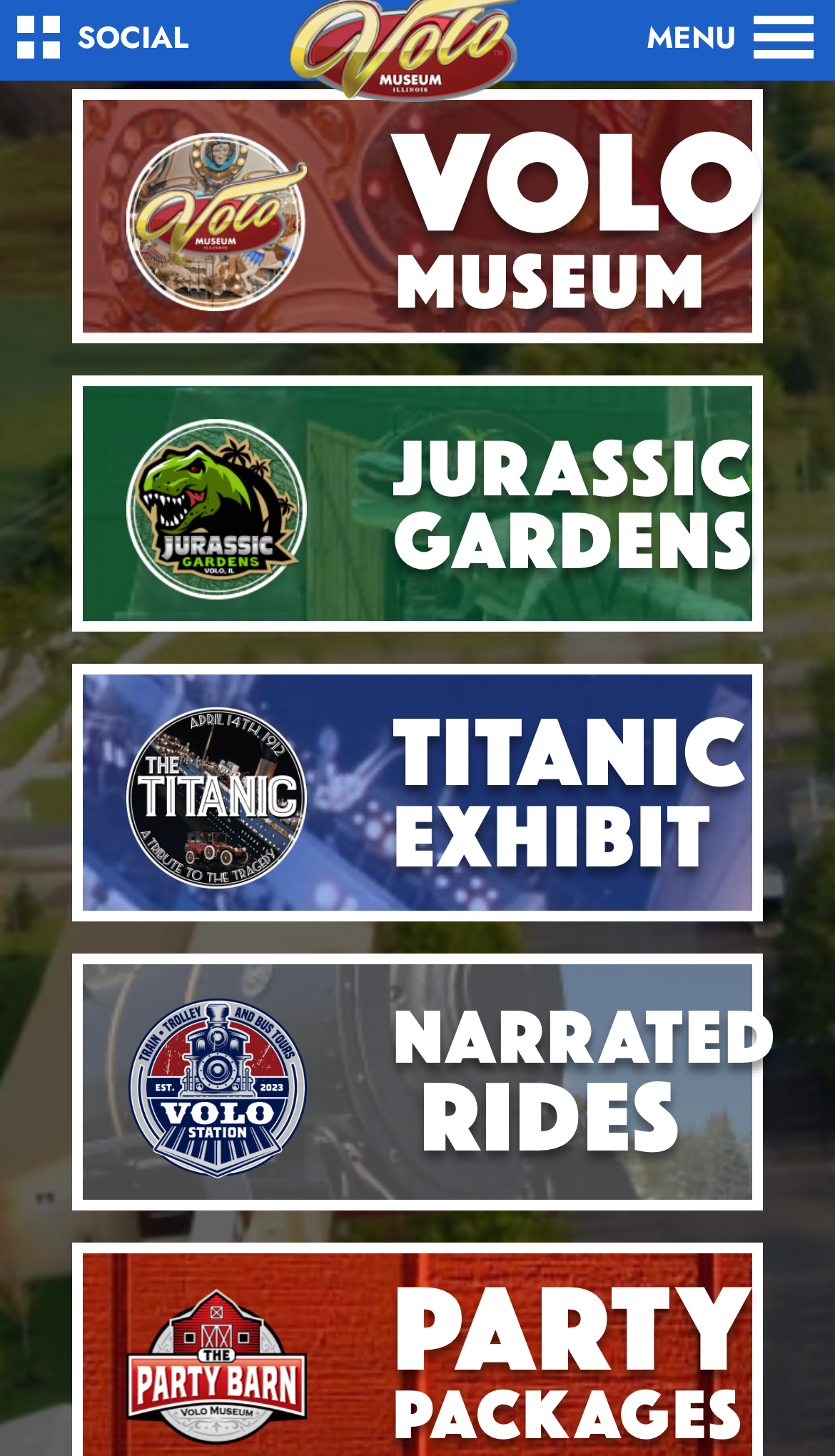Open the hamburger Menu
This screenshot has width=835, height=1456.
729,38
